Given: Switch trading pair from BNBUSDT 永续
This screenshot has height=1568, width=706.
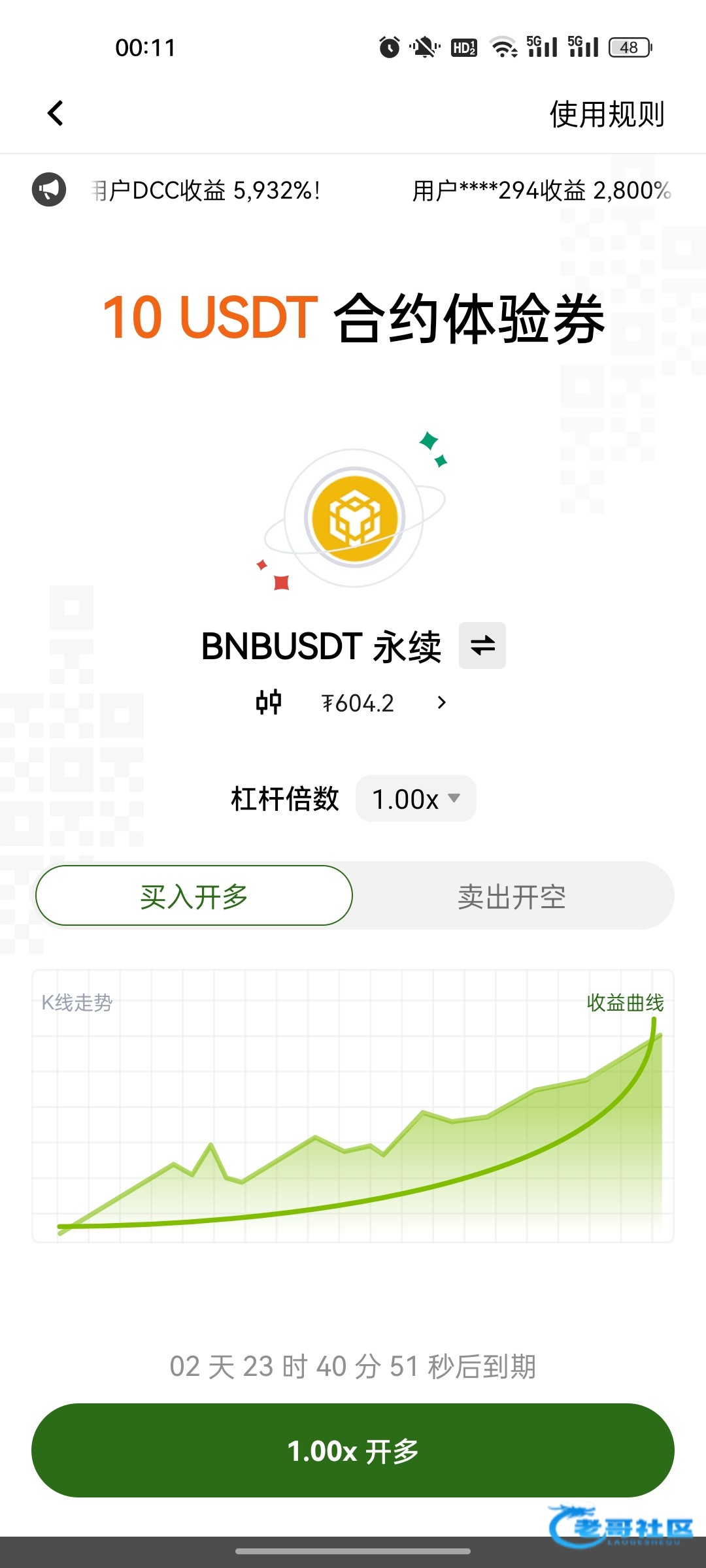Looking at the screenshot, I should (x=482, y=645).
